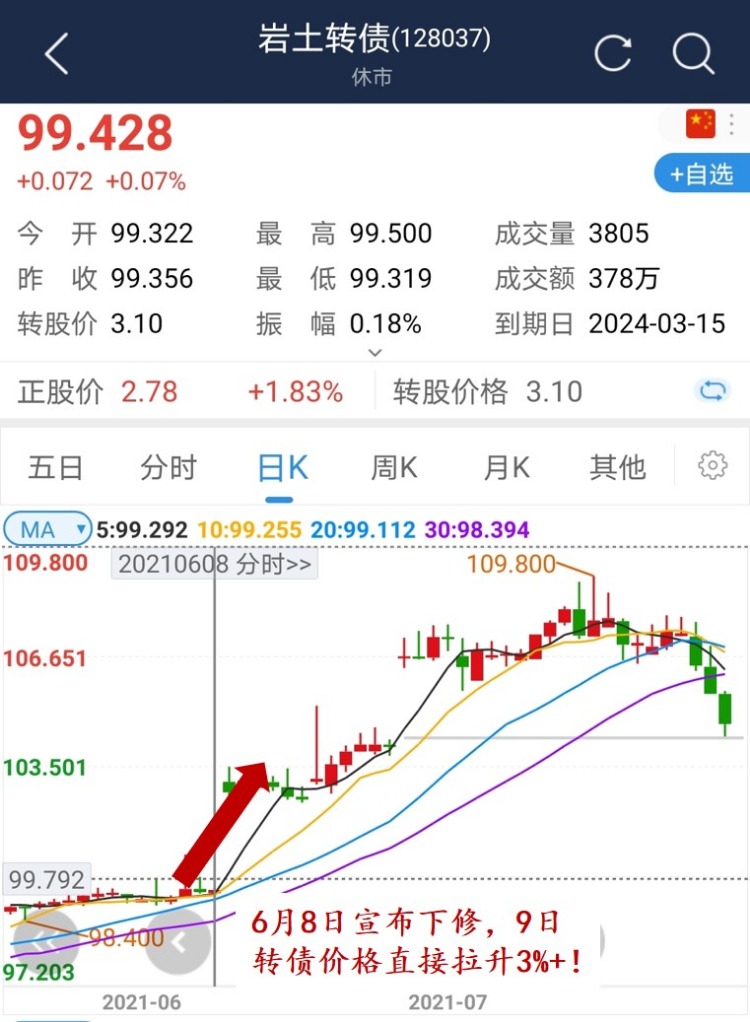Screen dimensions: 750x1022
Task: Expand more quote details chevron
Action: coord(375,352)
